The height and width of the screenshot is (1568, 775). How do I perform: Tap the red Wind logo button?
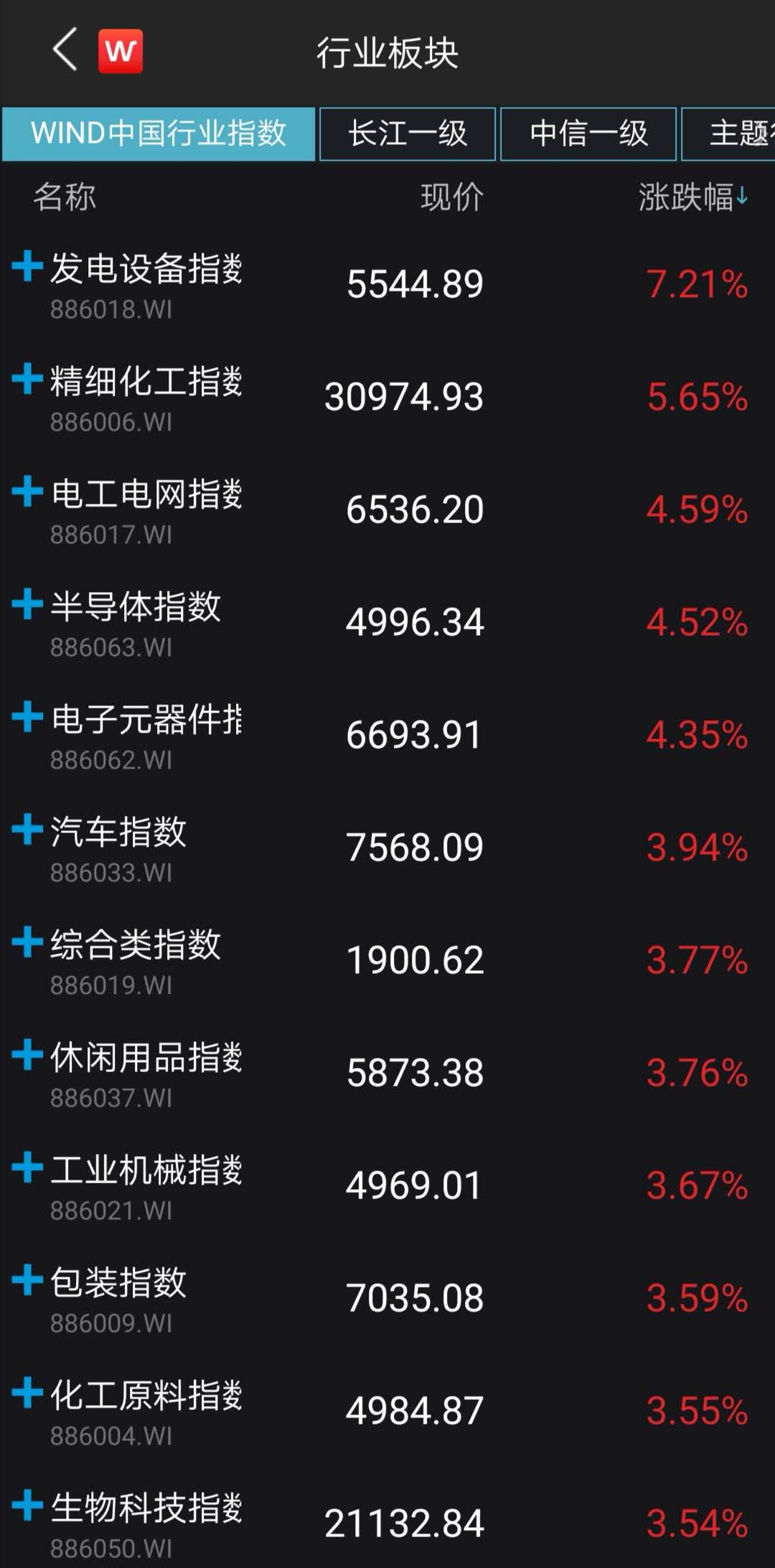[x=121, y=51]
